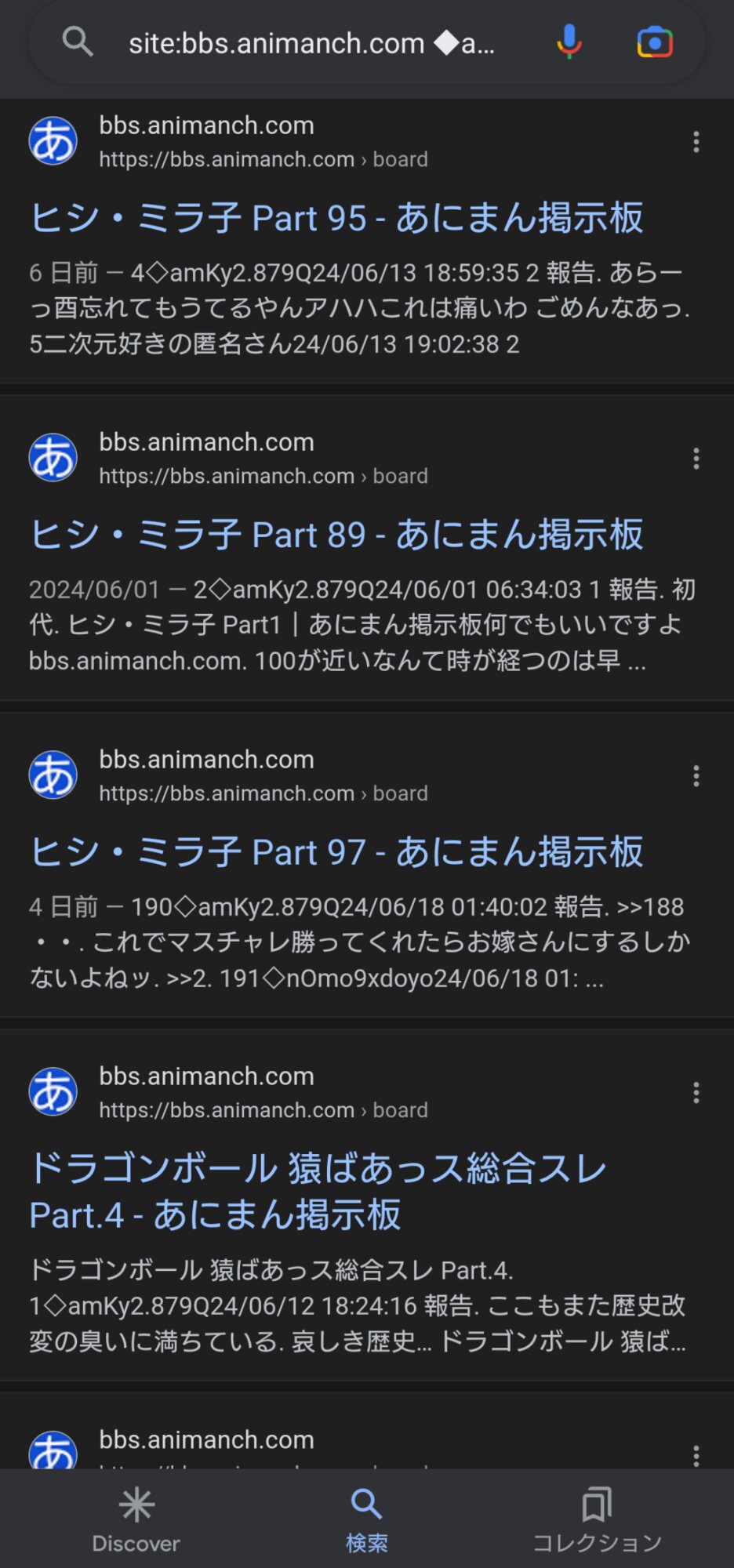Open overflow menu for ドラゴンボール result

tap(696, 1093)
